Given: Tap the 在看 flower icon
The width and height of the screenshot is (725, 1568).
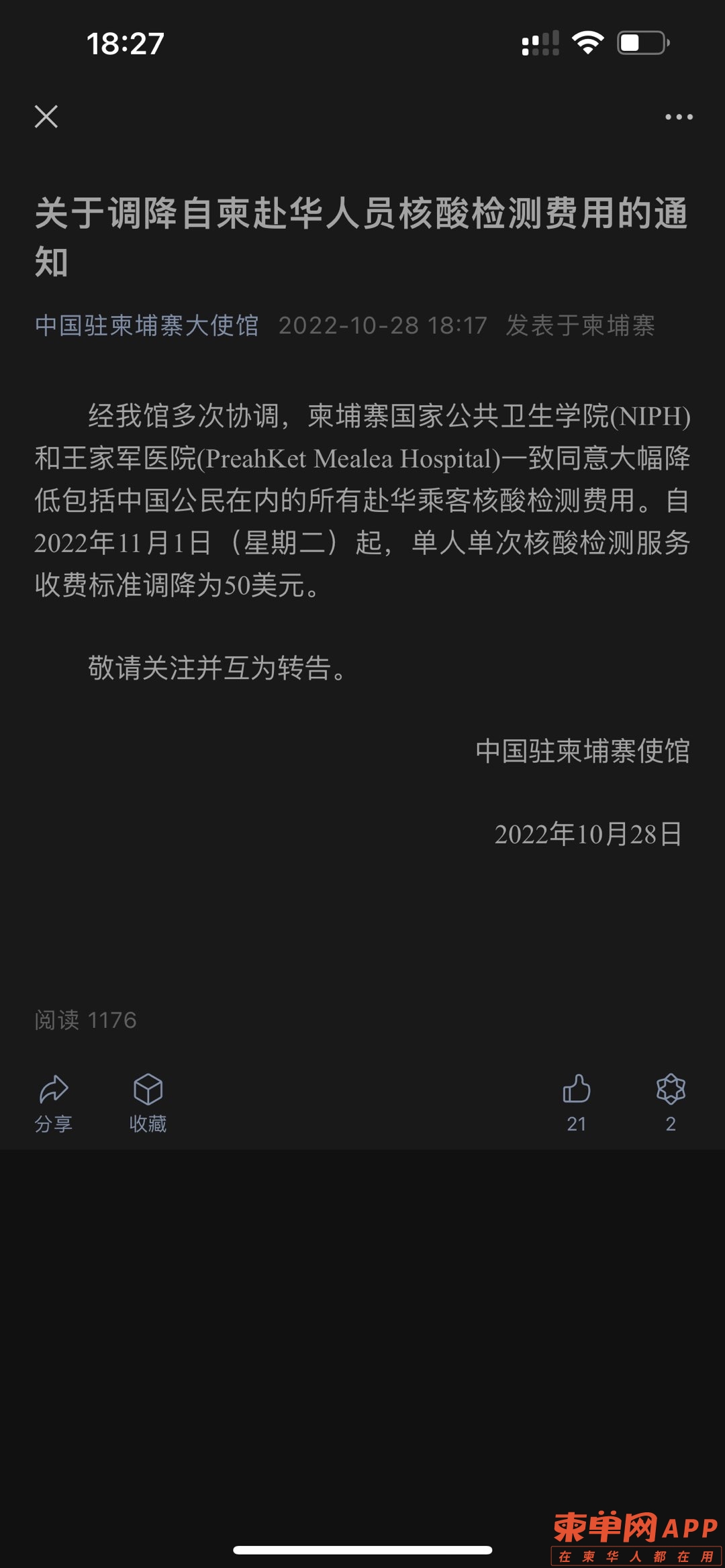Looking at the screenshot, I should [x=671, y=1100].
